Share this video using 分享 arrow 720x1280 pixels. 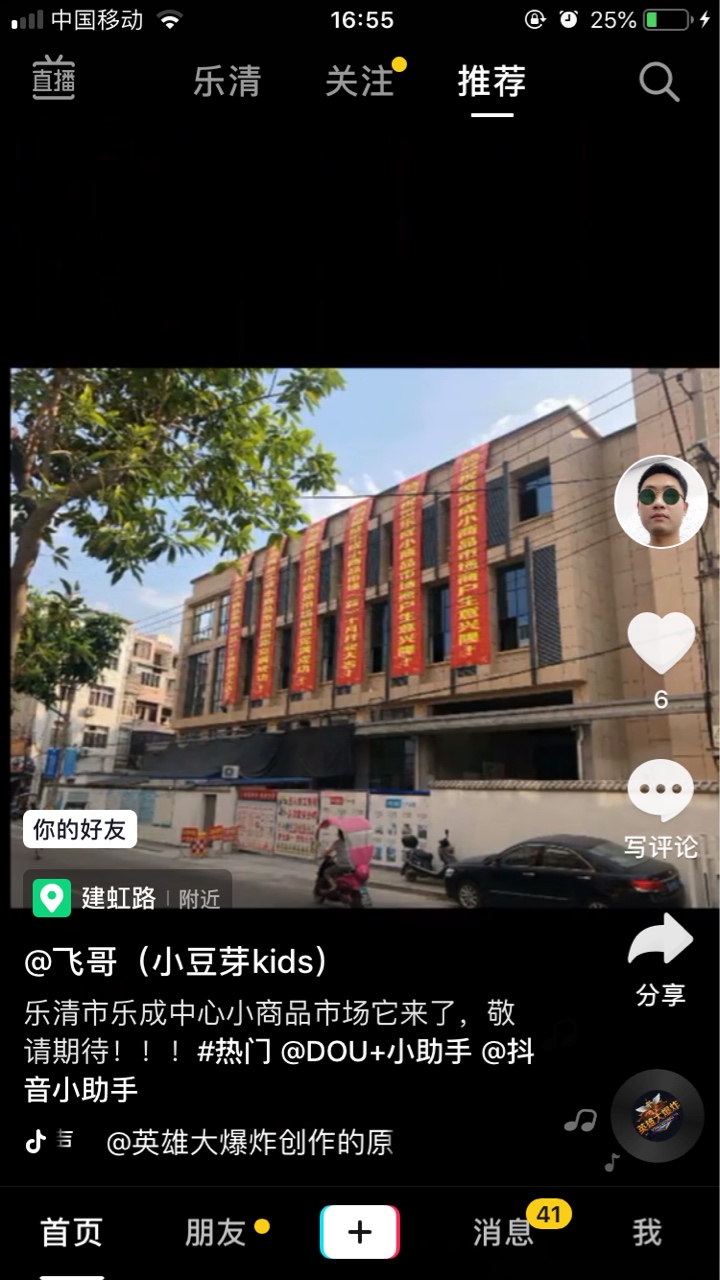[661, 960]
